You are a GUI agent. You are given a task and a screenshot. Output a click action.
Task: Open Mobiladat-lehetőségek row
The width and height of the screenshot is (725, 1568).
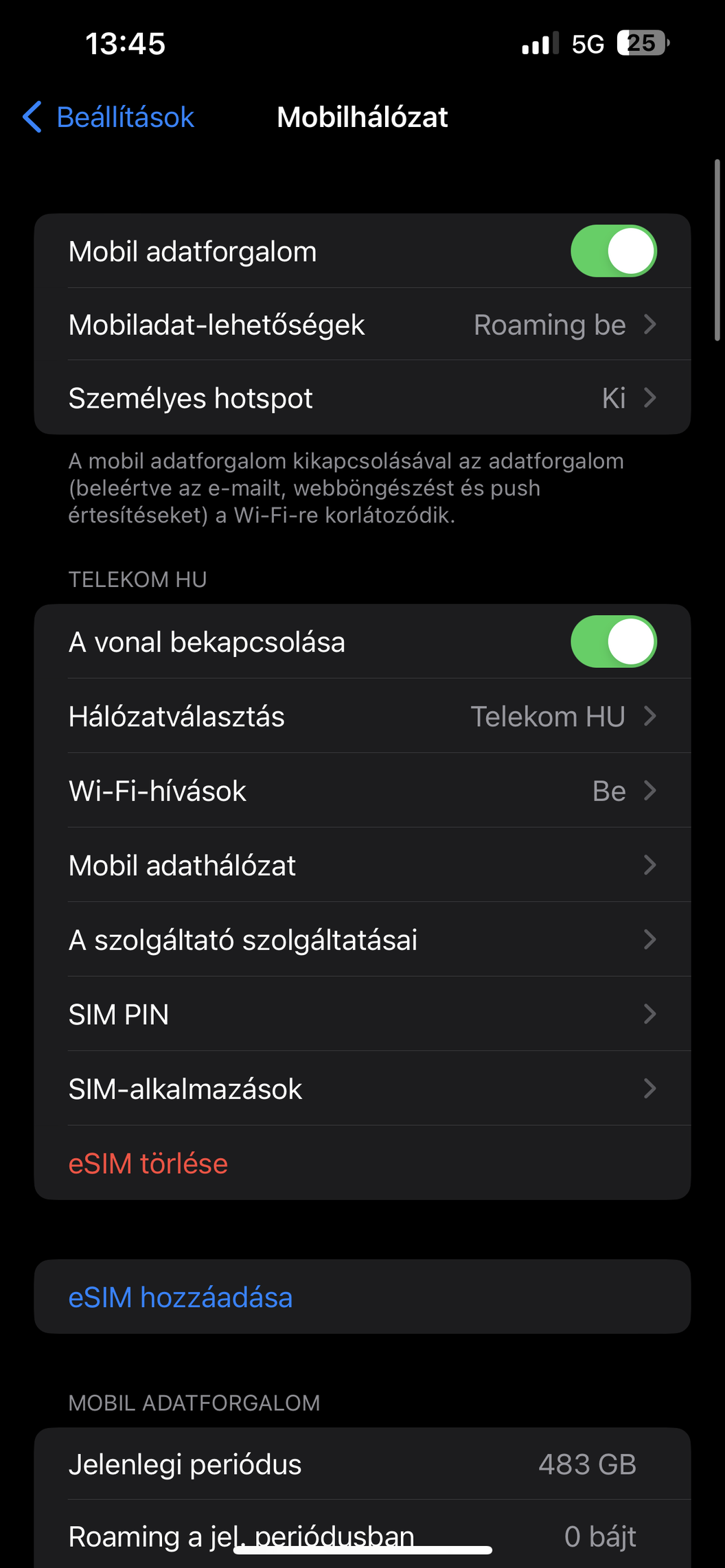(362, 325)
